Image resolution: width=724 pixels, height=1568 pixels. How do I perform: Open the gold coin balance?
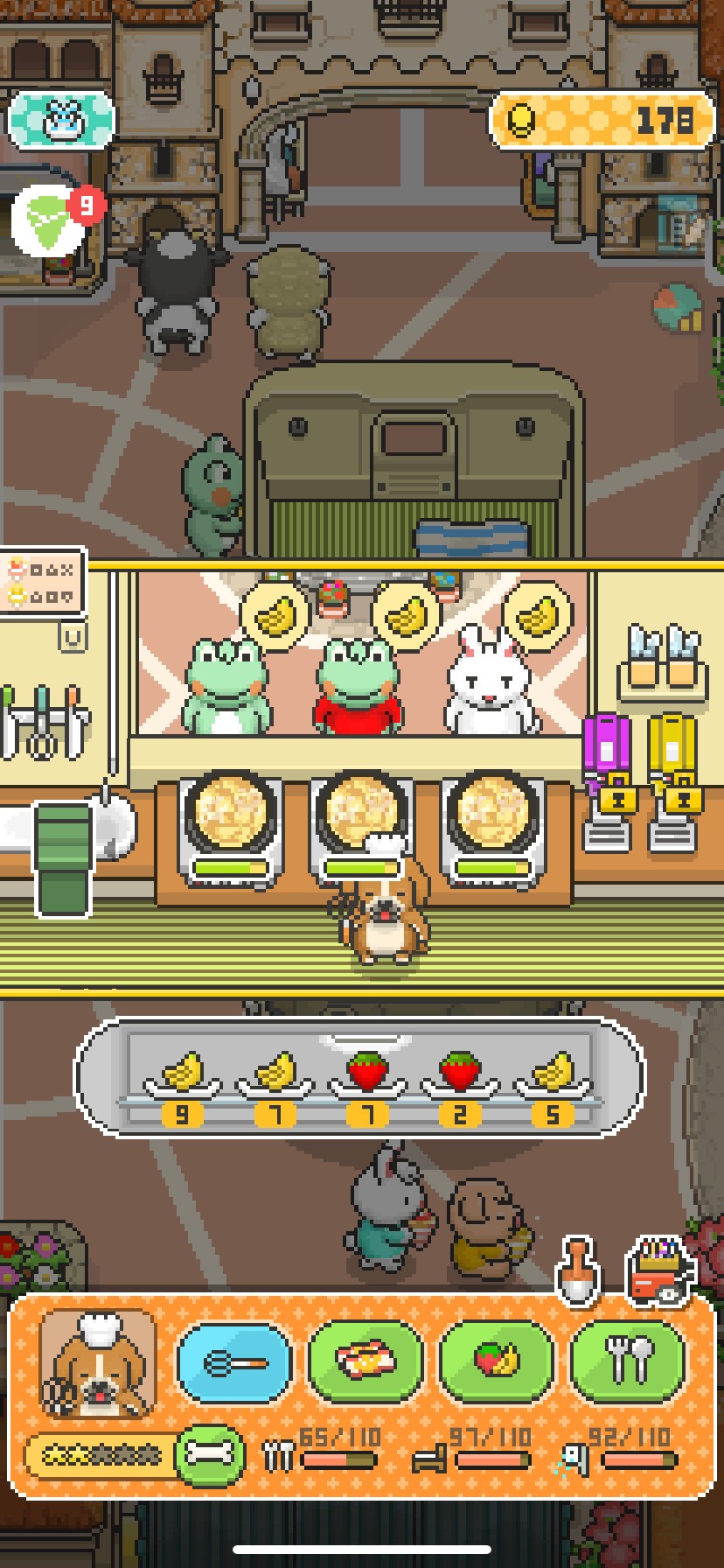point(602,120)
